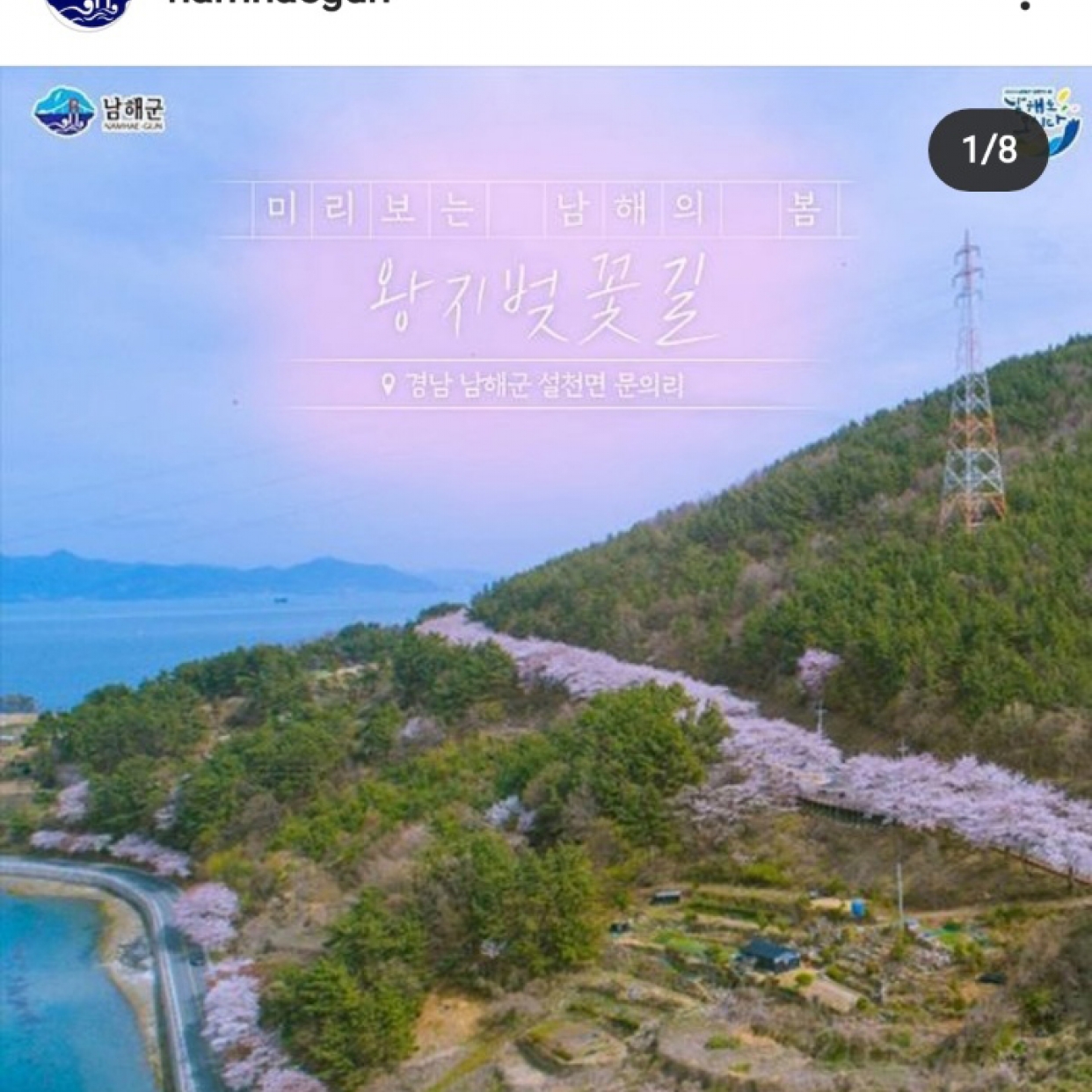1092x1092 pixels.
Task: Open the namhaegun username link
Action: click(x=278, y=4)
